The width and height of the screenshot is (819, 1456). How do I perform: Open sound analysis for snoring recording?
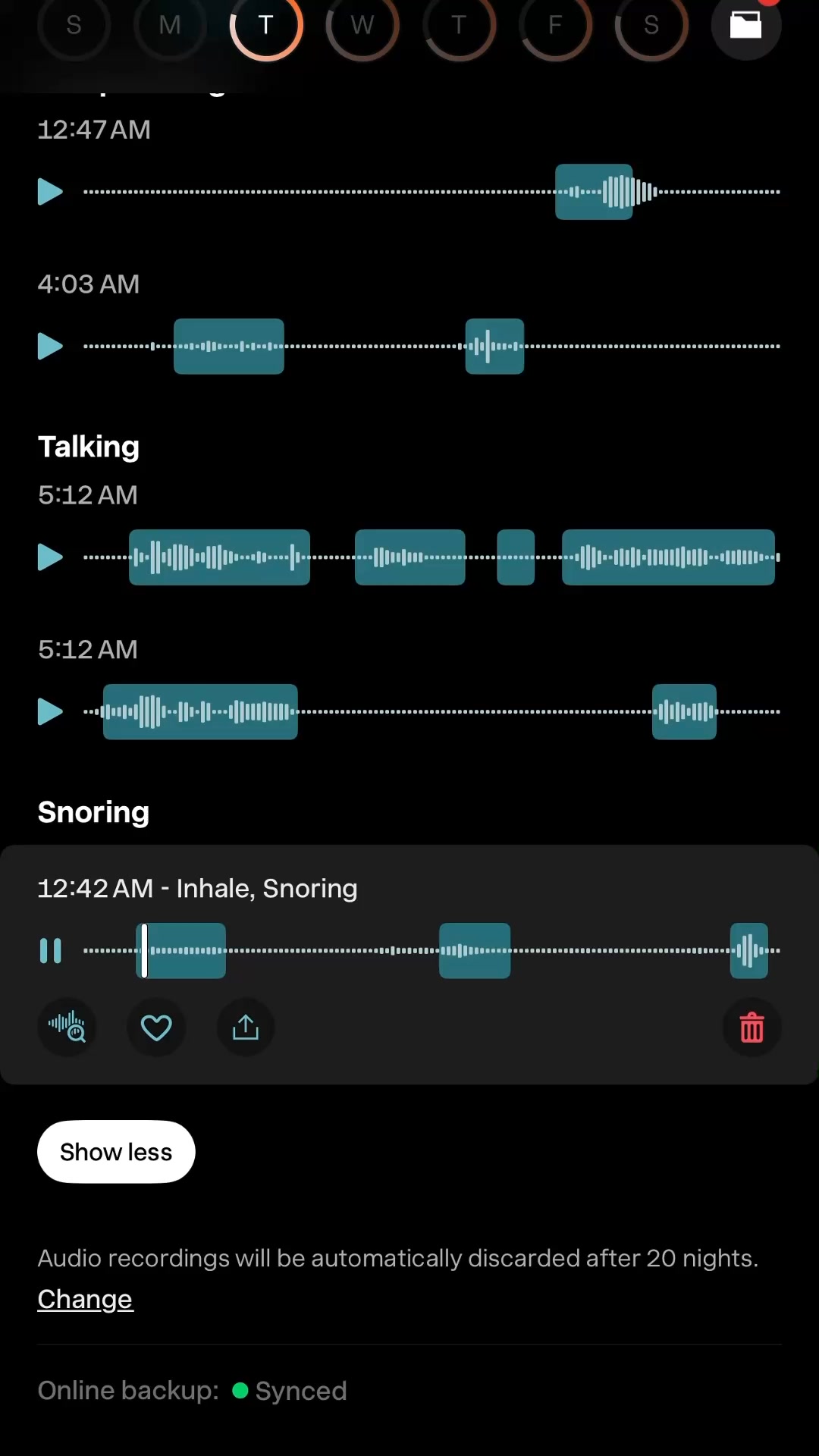coord(67,1028)
